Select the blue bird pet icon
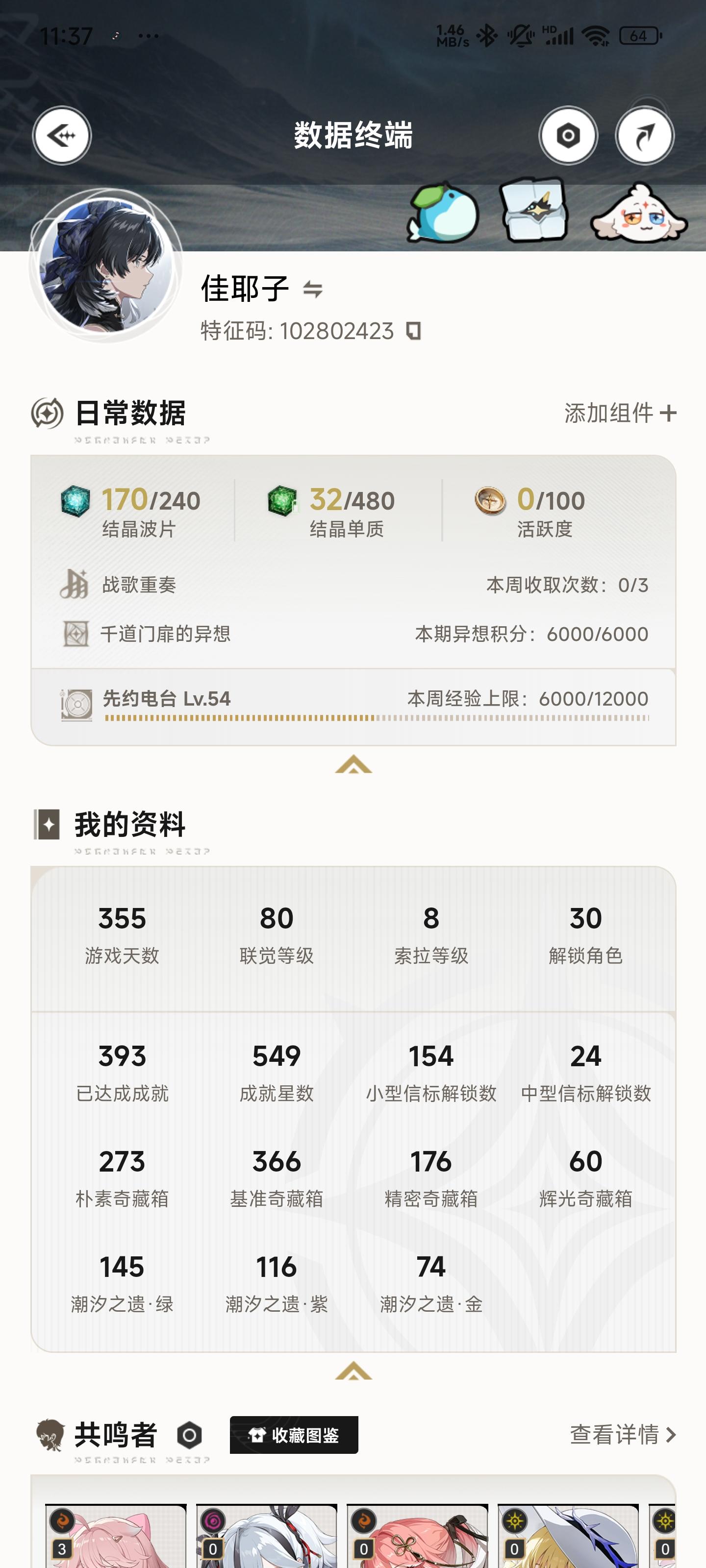The width and height of the screenshot is (706, 1568). click(x=442, y=214)
